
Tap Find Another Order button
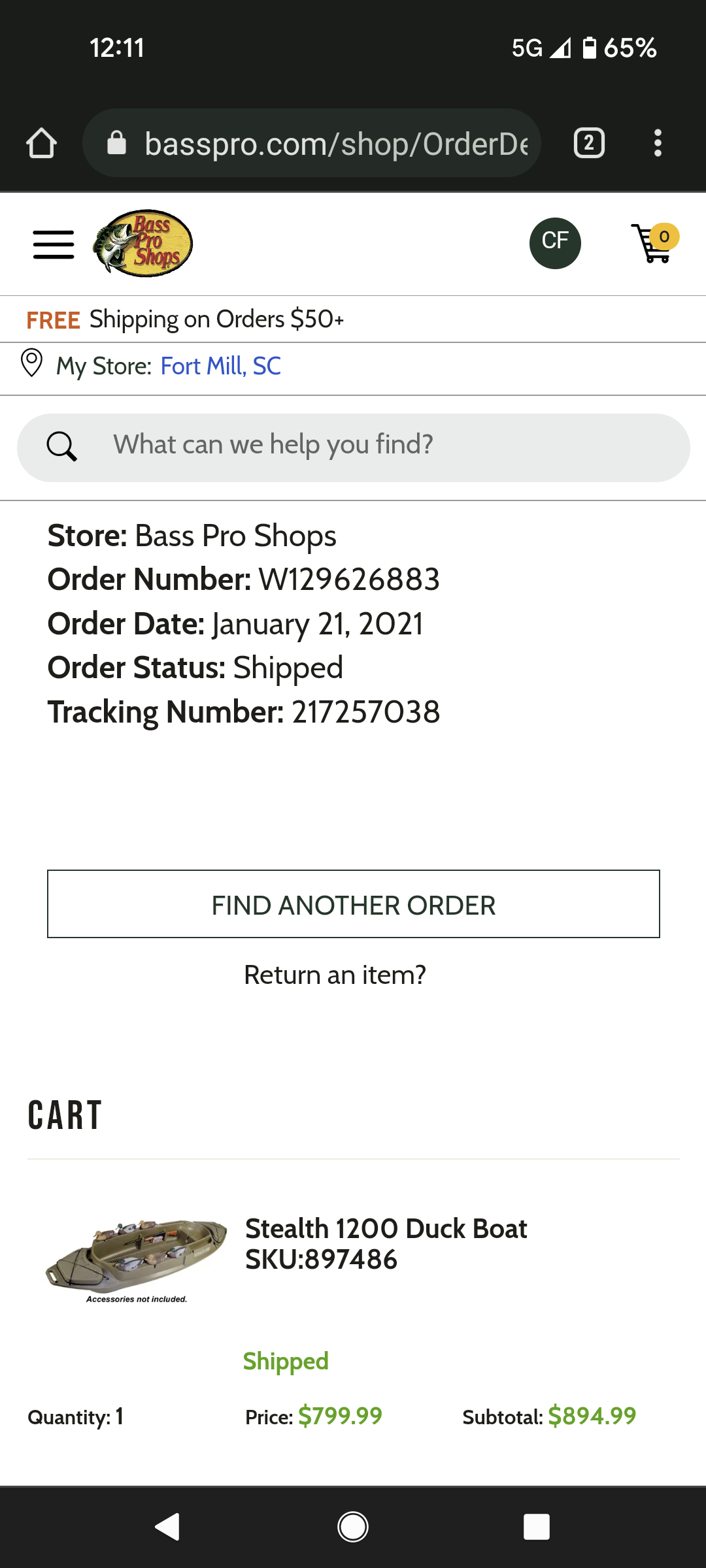[x=353, y=904]
